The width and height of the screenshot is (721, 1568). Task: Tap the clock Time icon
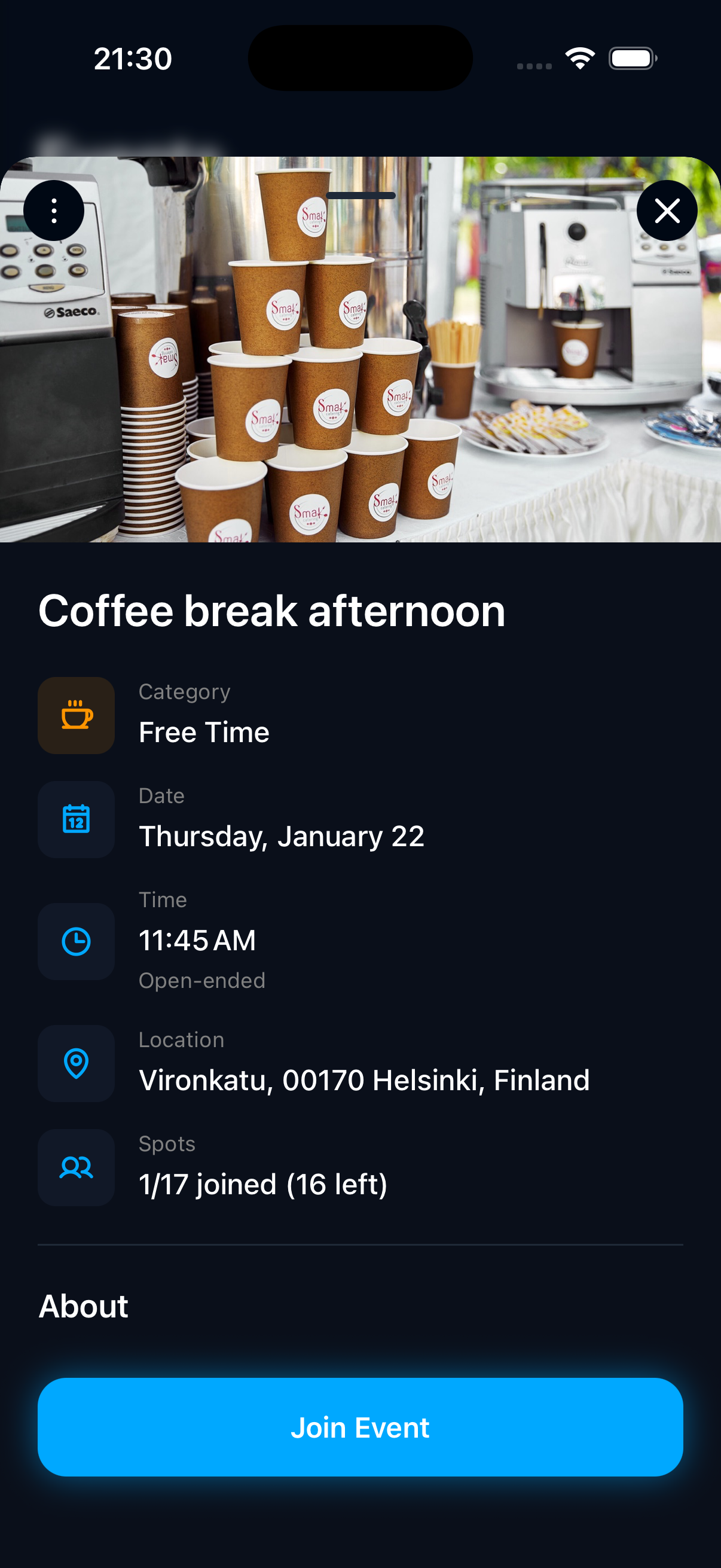75,942
